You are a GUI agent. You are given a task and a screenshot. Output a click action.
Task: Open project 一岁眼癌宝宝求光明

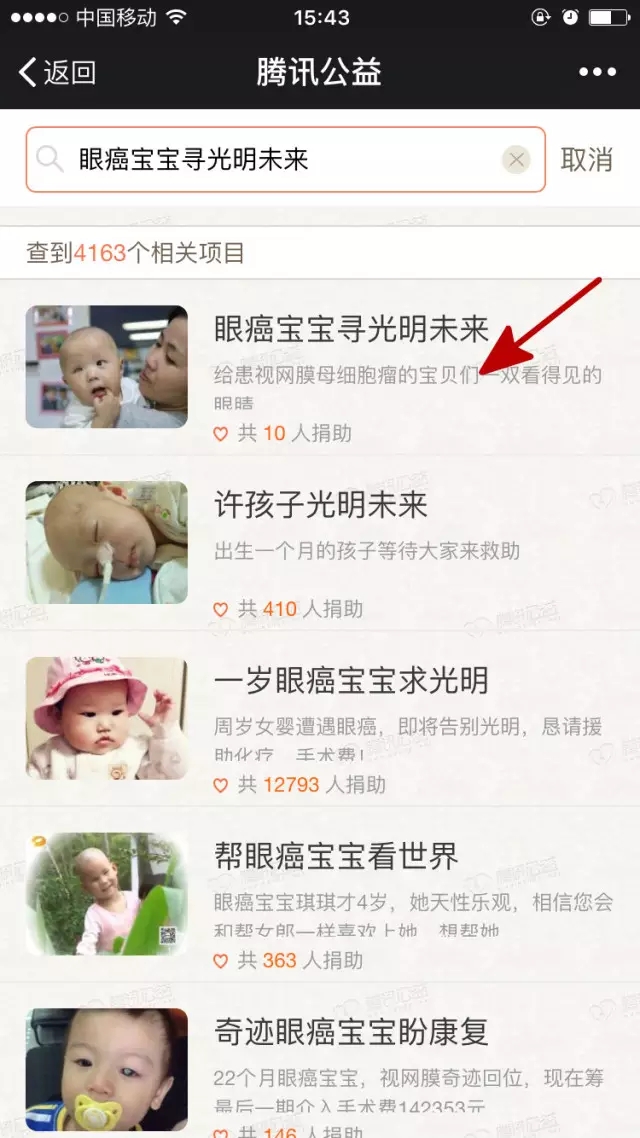(x=351, y=681)
